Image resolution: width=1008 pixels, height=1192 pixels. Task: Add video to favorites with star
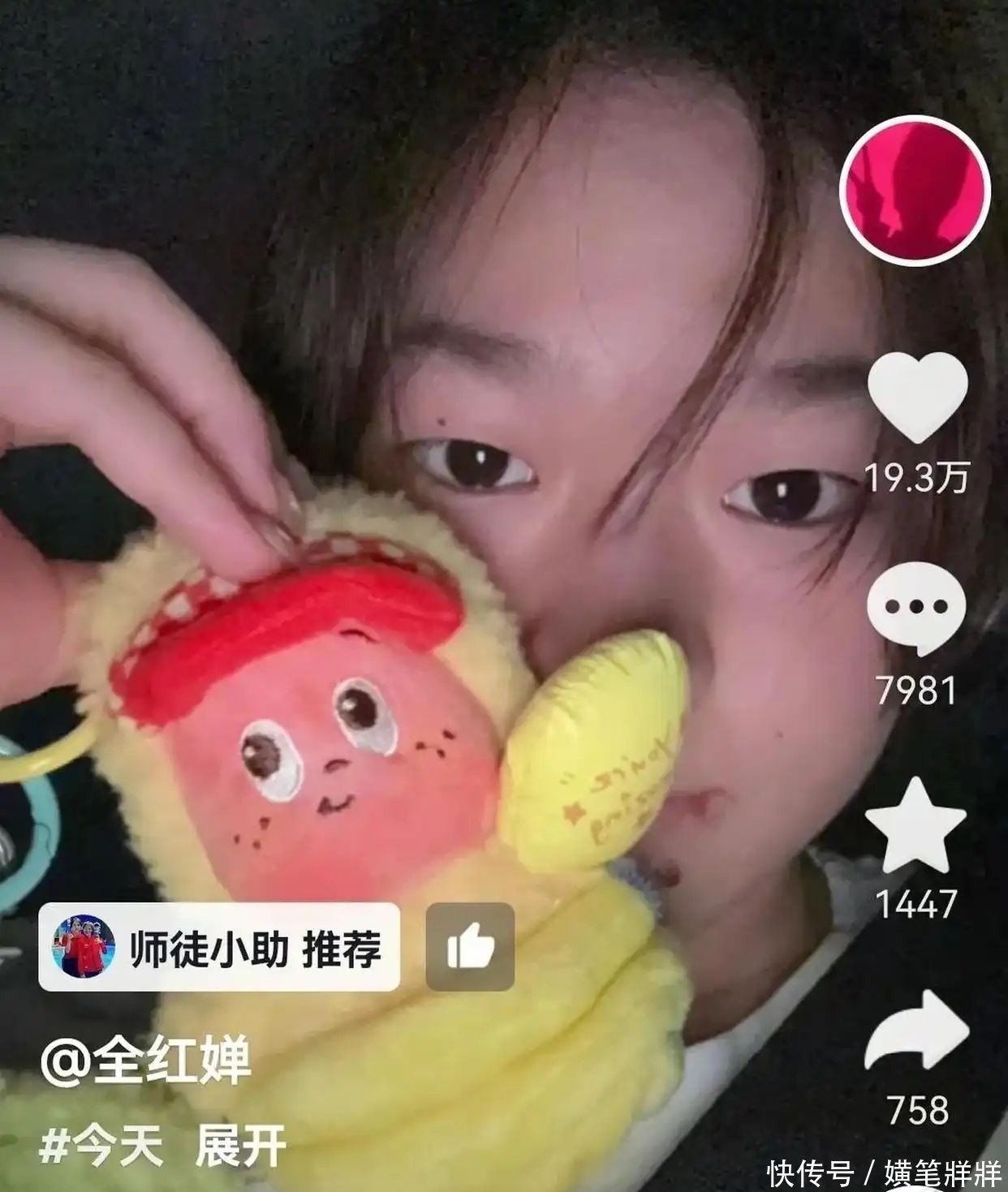(915, 826)
